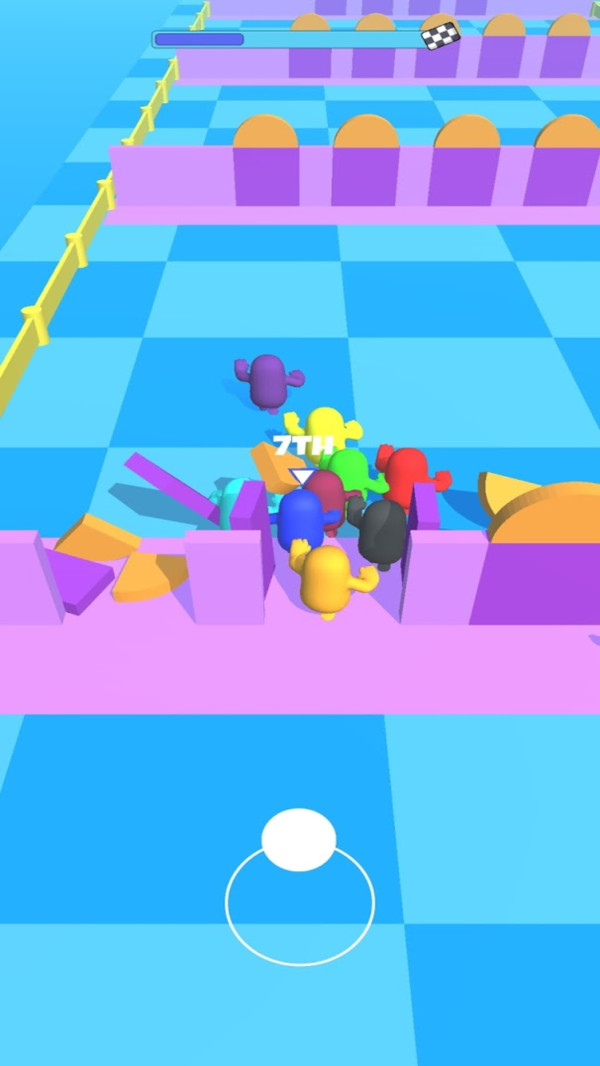Image resolution: width=600 pixels, height=1066 pixels.
Task: Tap the white virtual joystick knob
Action: click(x=299, y=839)
